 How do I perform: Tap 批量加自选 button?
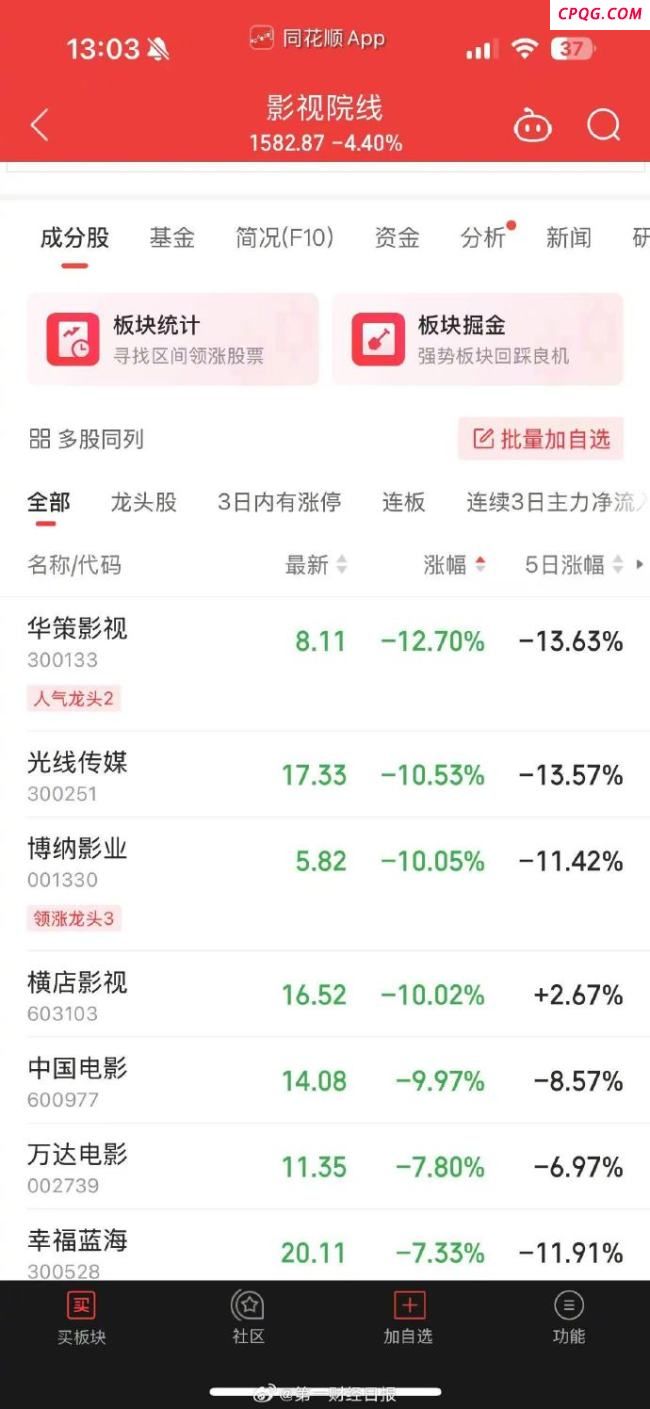(x=541, y=439)
